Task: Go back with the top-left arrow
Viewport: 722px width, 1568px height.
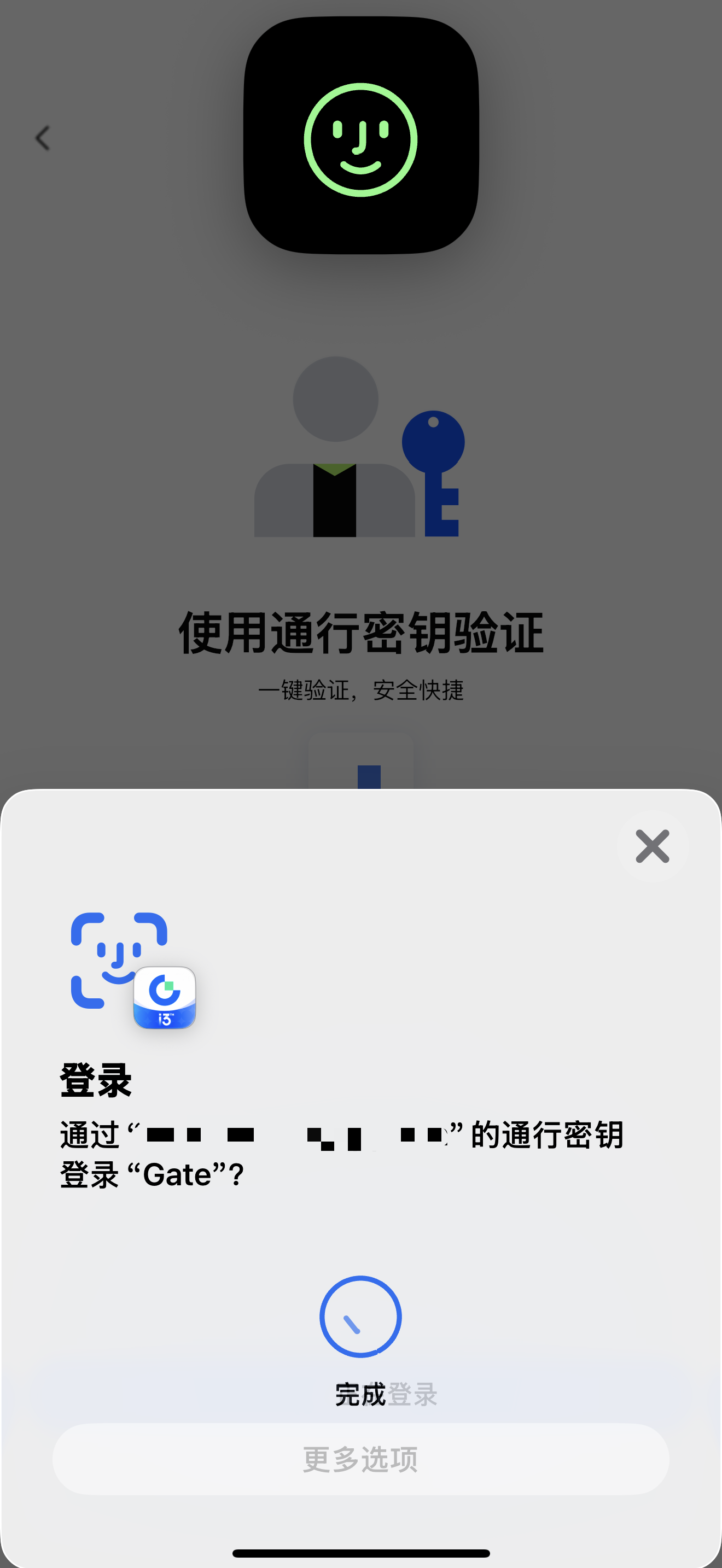Action: [x=43, y=138]
